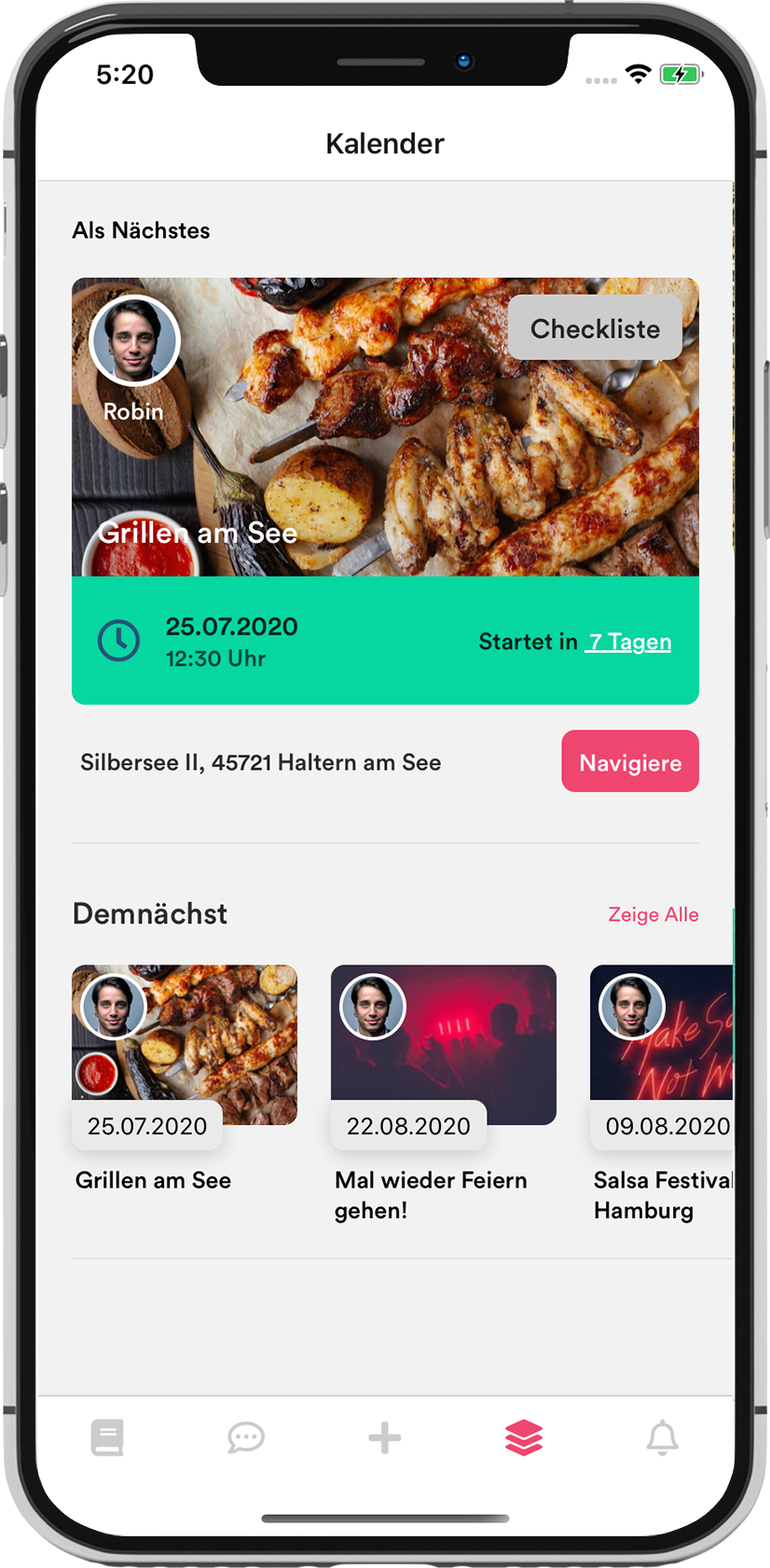Open Zeige Alle upcoming events
Image resolution: width=770 pixels, height=1568 pixels.
pyautogui.click(x=653, y=914)
